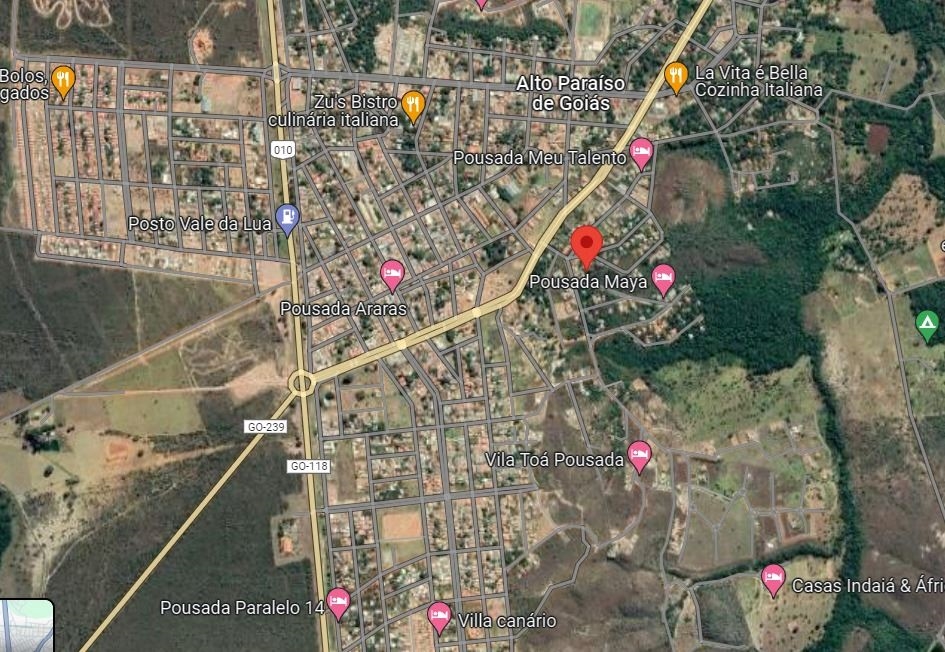
Task: Tap the Posto Vale da Lua gas station pin
Action: coord(287,217)
